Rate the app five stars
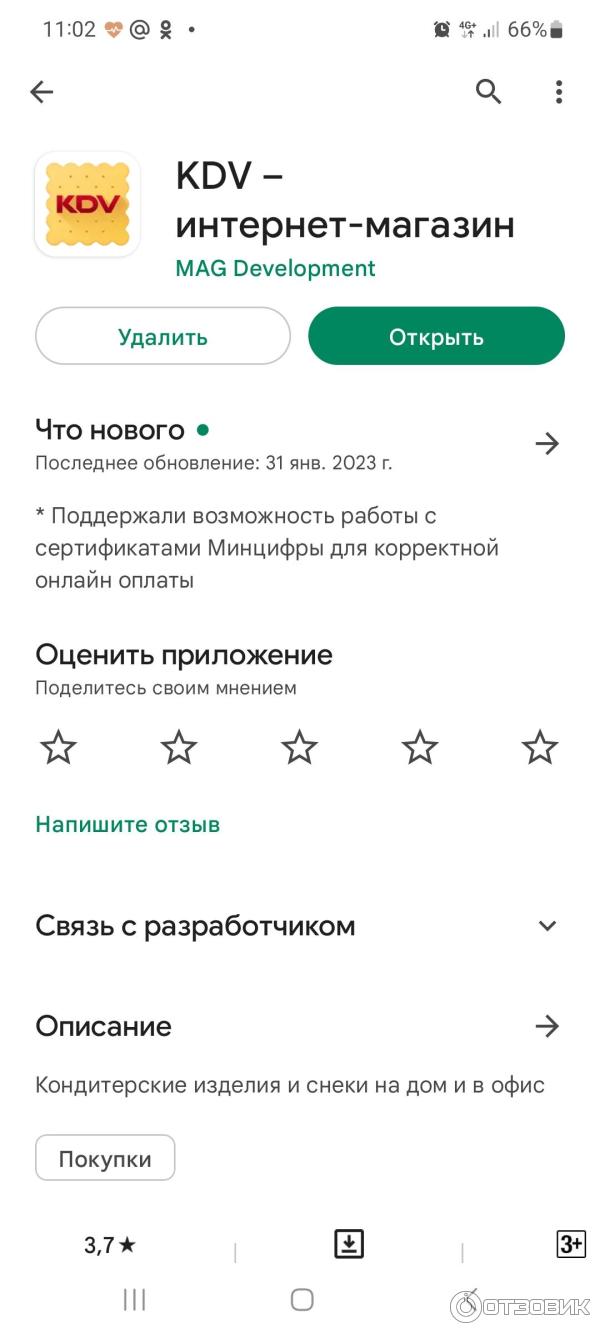Viewport: 600px width, 1333px height. tap(540, 747)
